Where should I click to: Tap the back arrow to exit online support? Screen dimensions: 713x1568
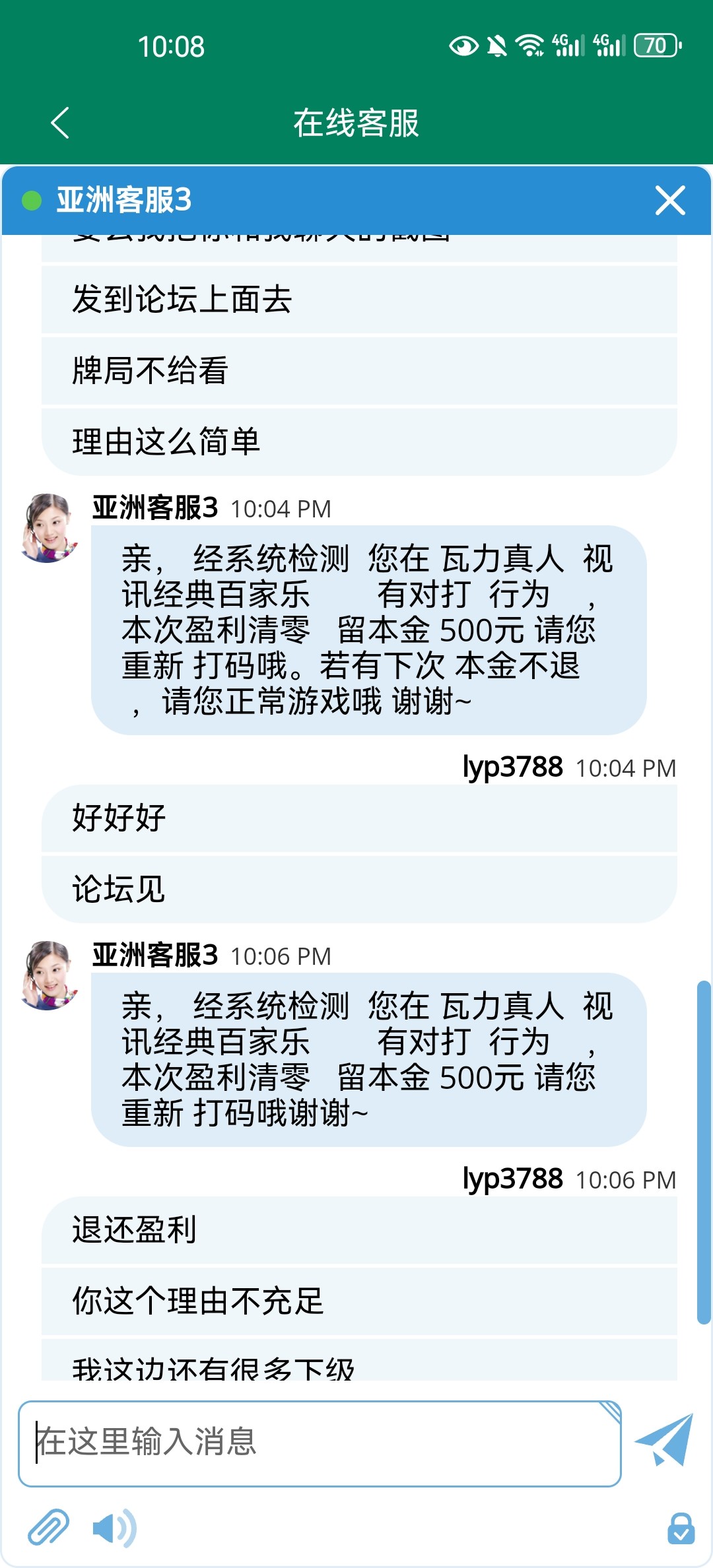(60, 122)
